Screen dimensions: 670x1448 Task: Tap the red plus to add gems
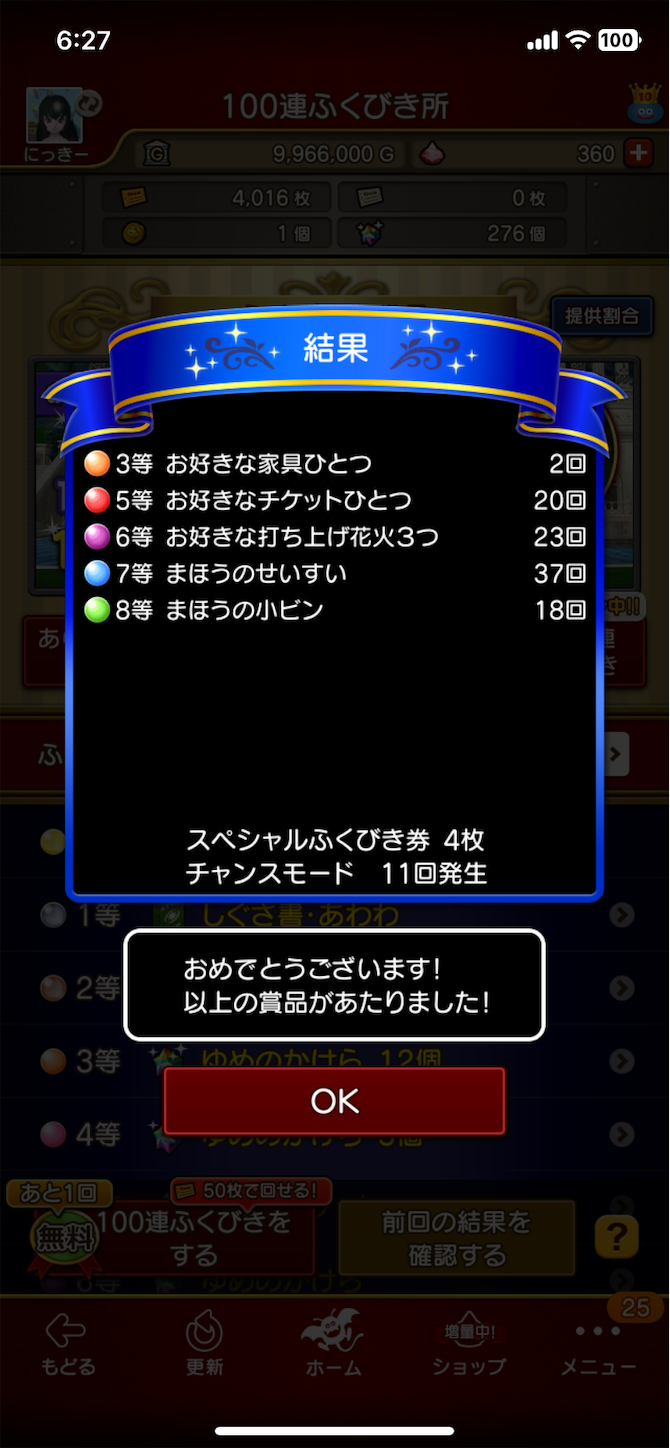tap(638, 153)
